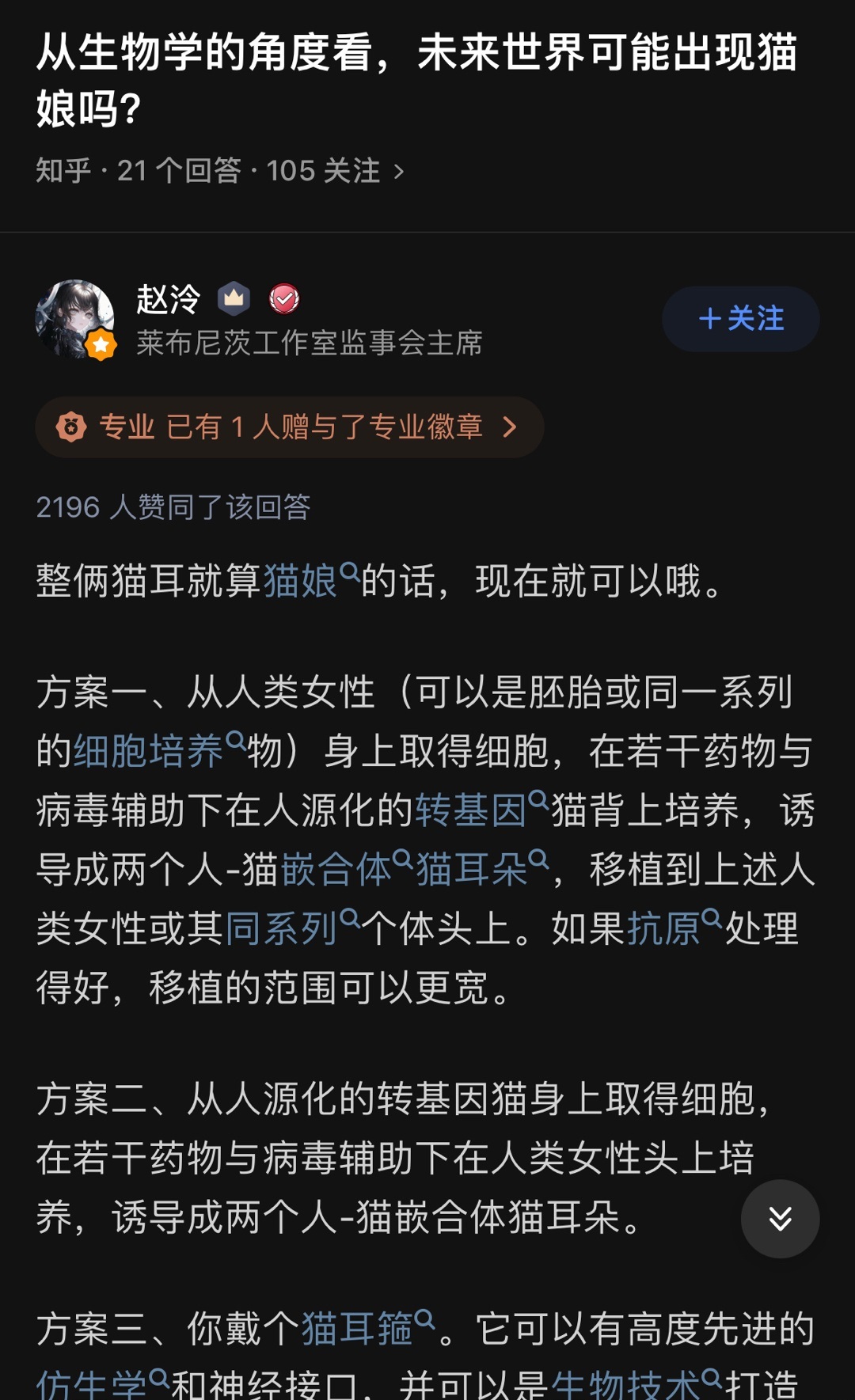Open the professional badge gifting banner

pyautogui.click(x=289, y=427)
